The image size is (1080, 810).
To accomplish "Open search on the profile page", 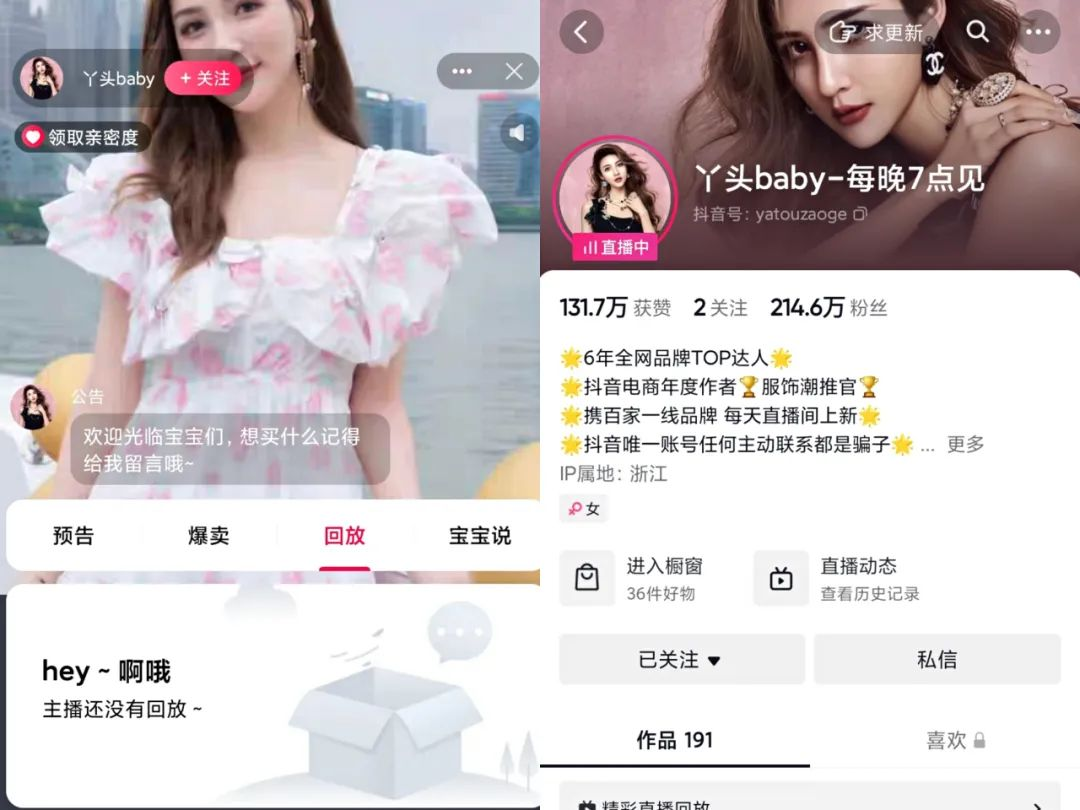I will (x=977, y=32).
